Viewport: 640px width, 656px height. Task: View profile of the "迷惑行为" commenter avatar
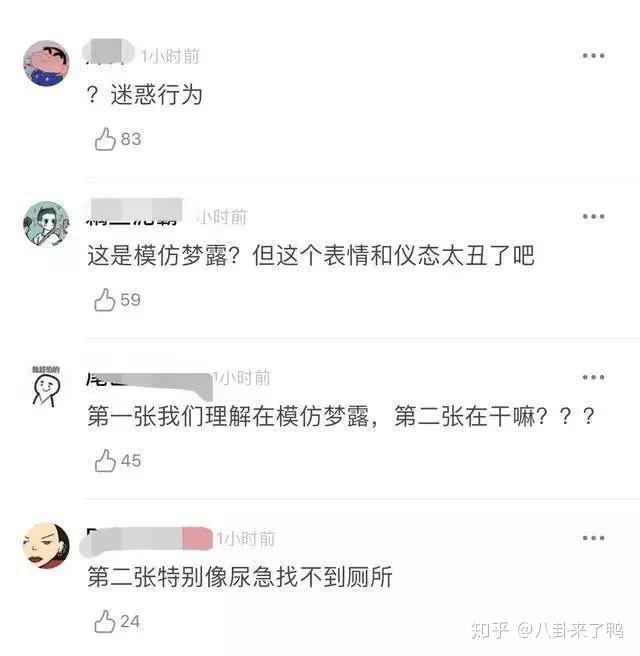[46, 64]
